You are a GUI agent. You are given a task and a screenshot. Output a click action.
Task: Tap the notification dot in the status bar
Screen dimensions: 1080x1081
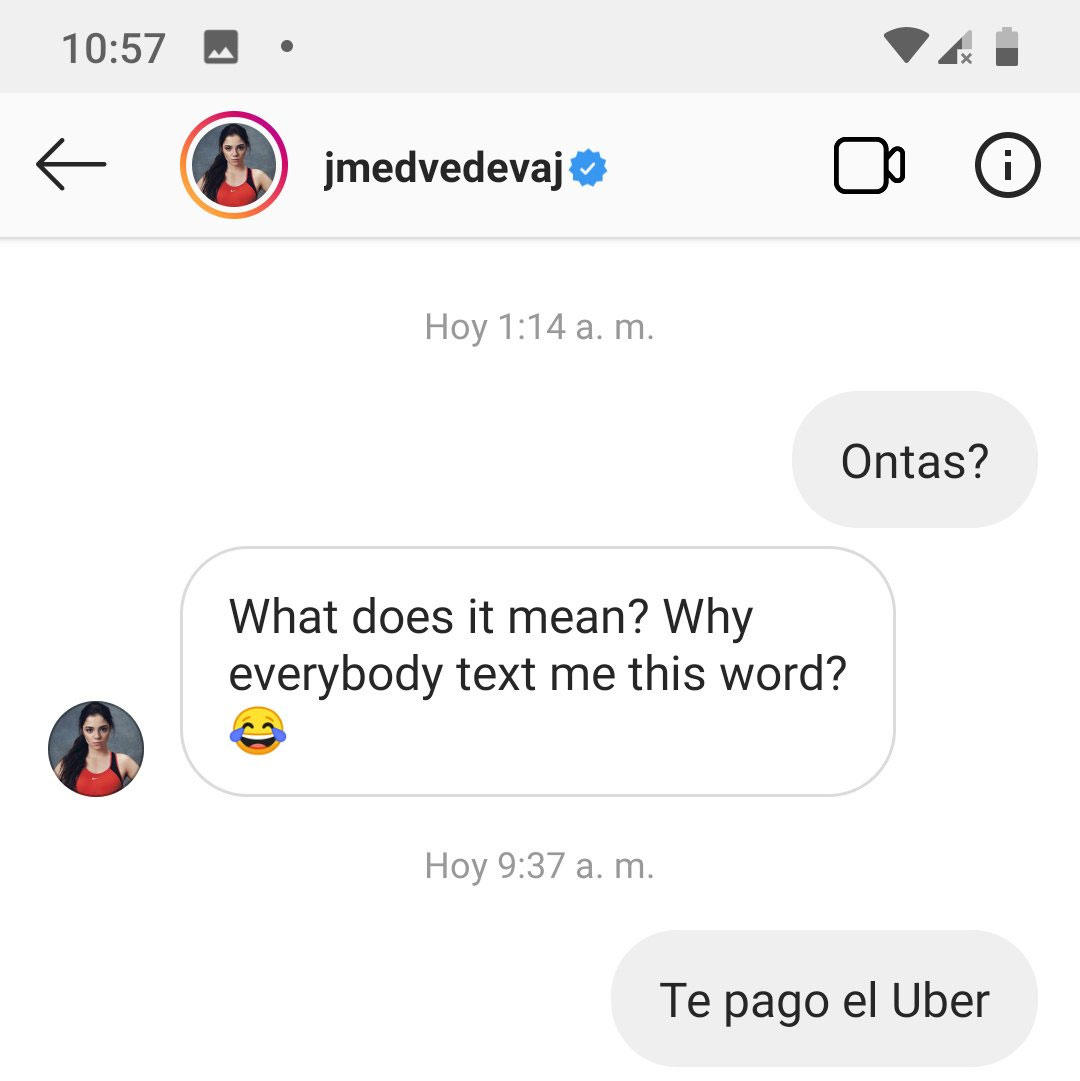(x=285, y=46)
